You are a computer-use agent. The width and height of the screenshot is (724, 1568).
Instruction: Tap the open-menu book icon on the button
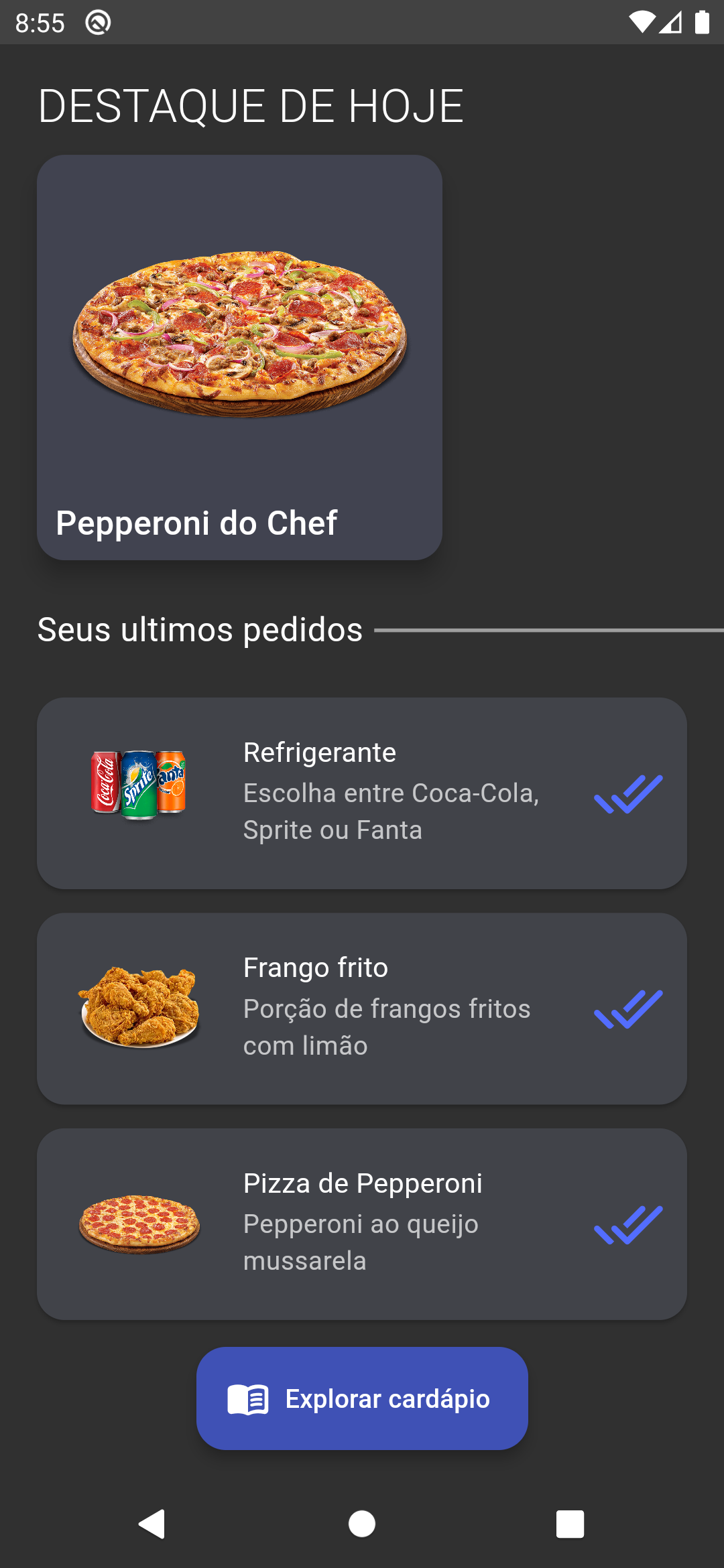[249, 1399]
